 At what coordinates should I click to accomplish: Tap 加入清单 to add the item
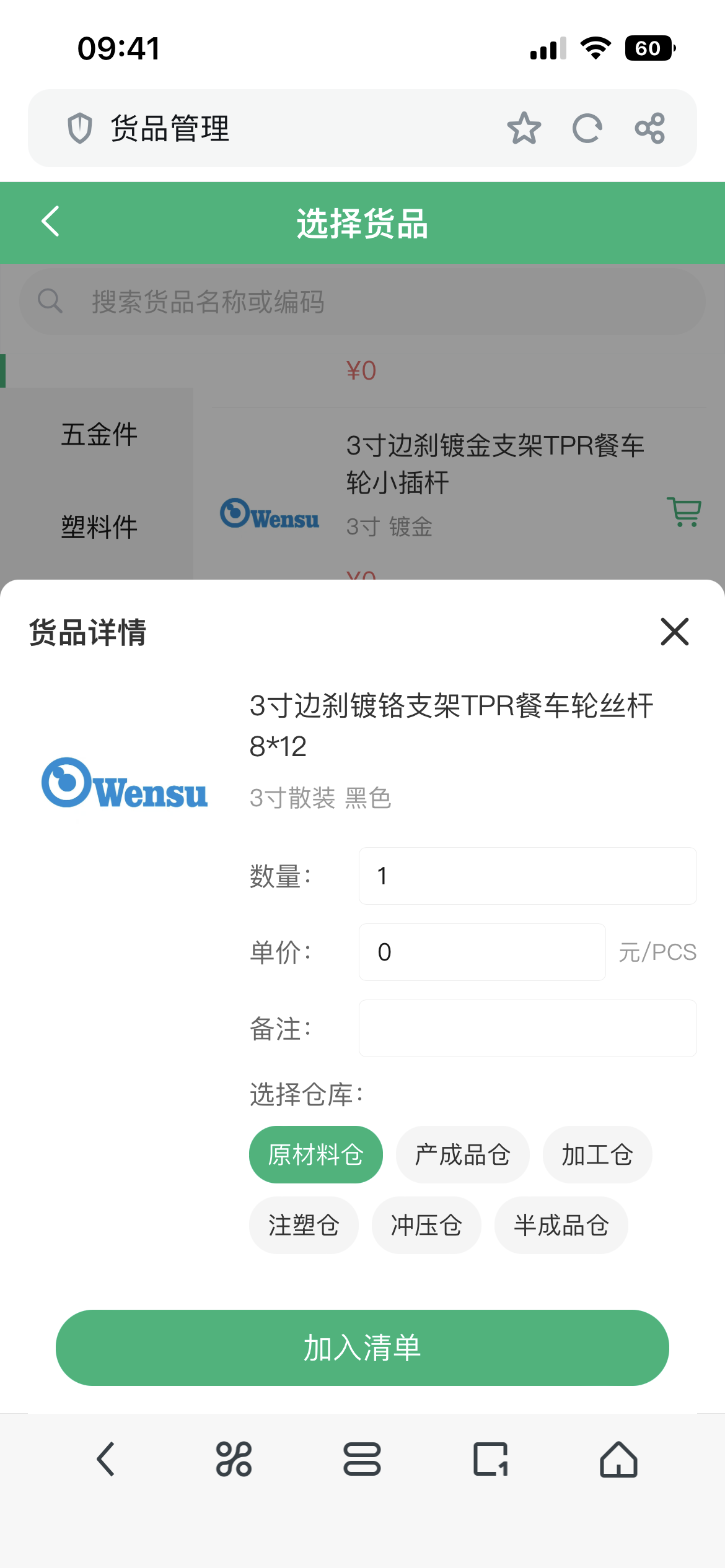coord(362,1348)
